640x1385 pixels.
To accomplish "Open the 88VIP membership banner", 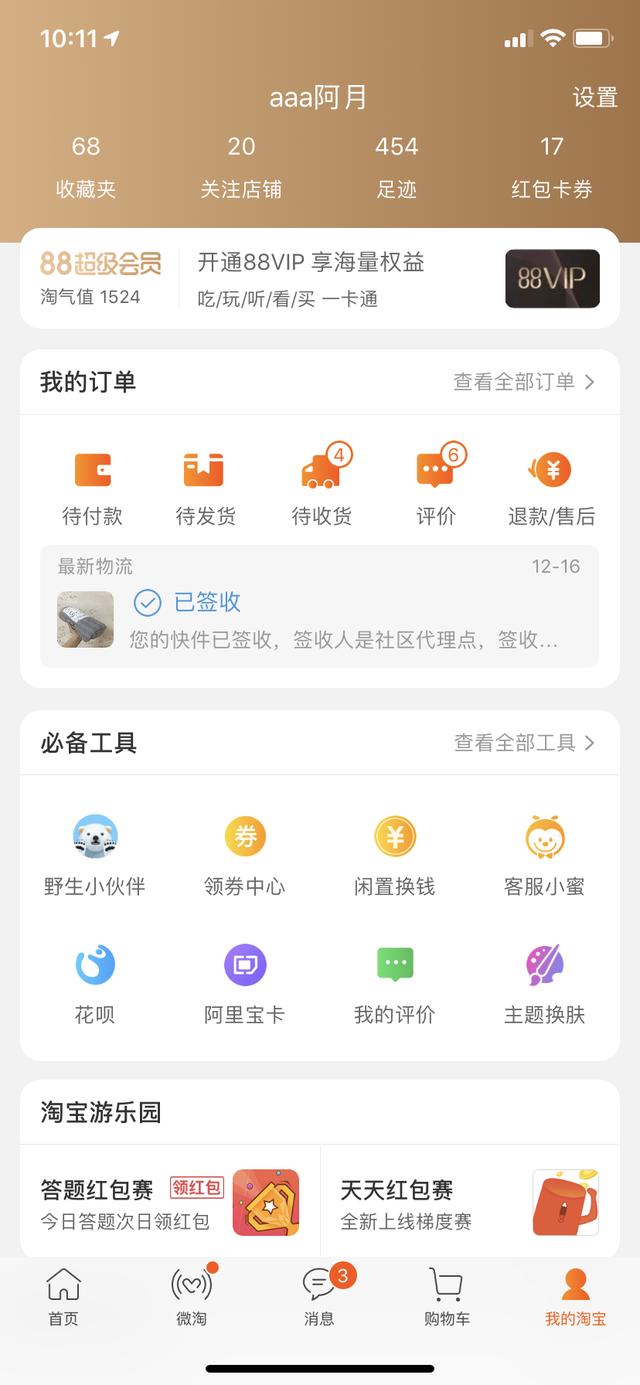I will tap(320, 278).
